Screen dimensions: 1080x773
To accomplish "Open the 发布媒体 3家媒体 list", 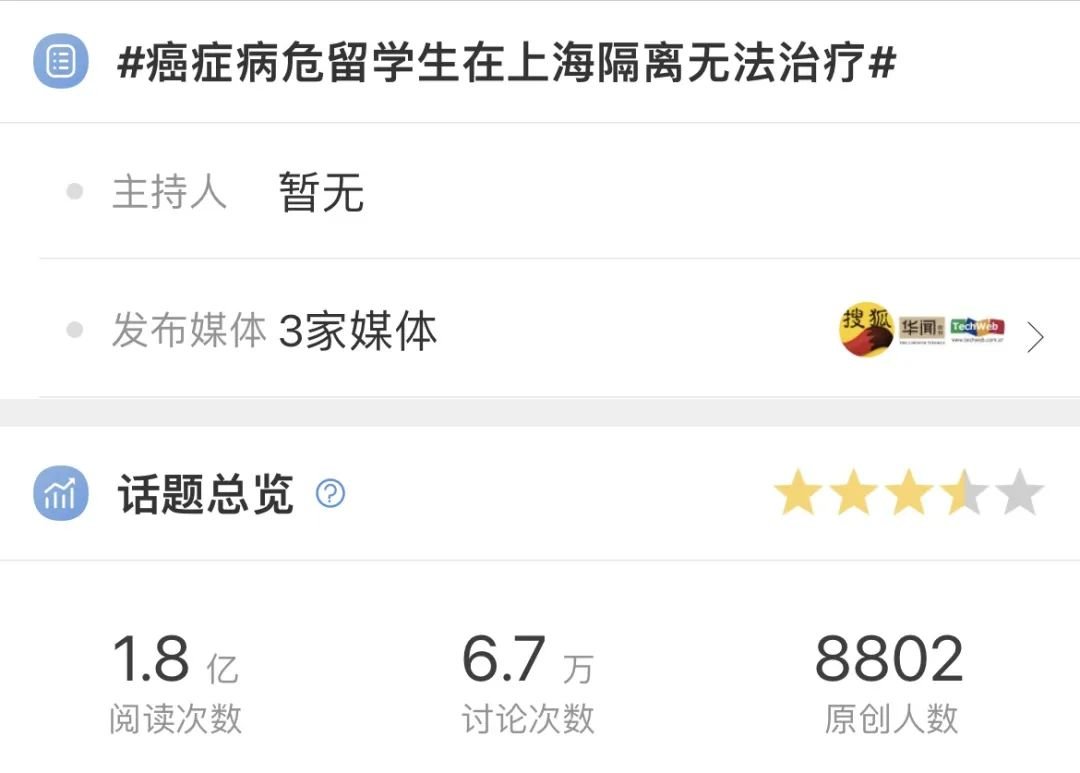I will (1035, 337).
